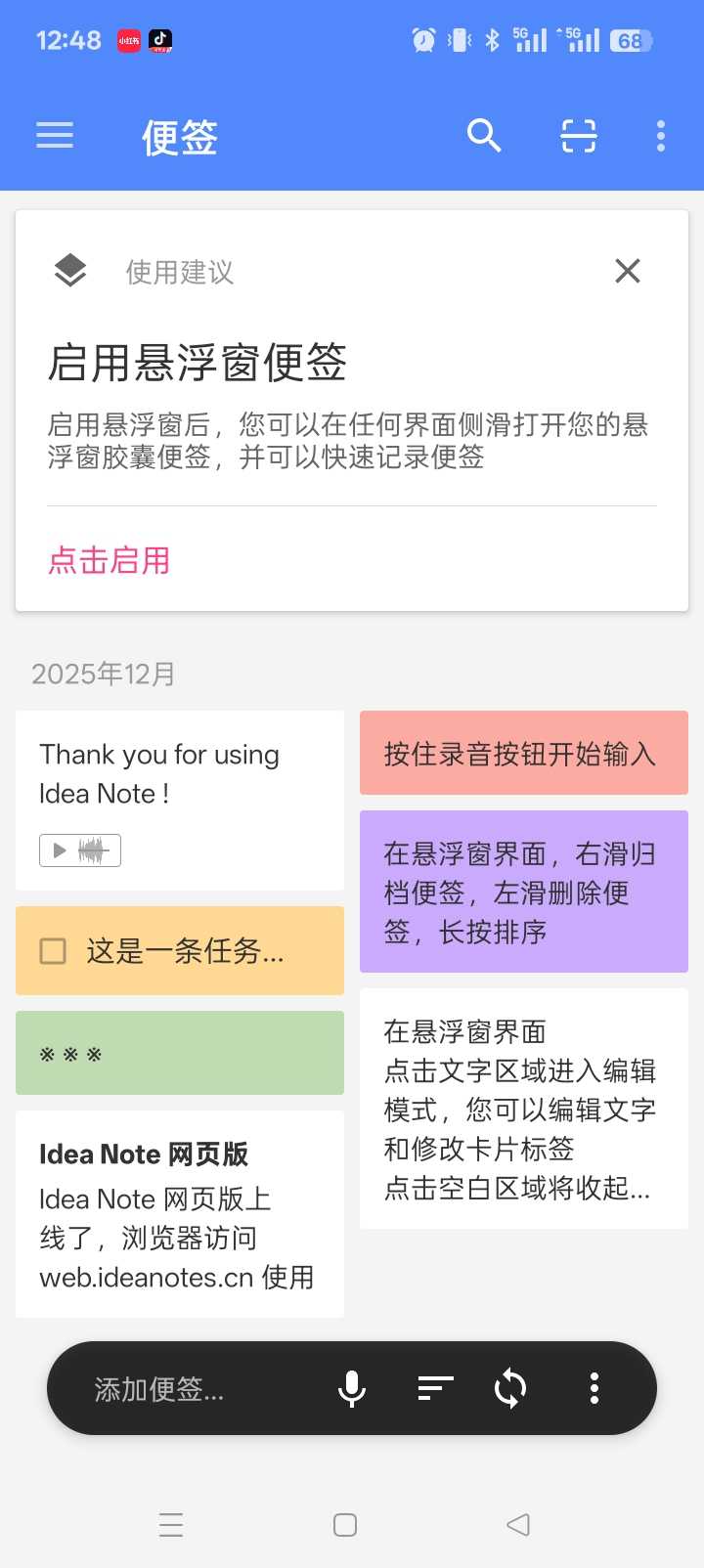Open the green ※※※ note
The height and width of the screenshot is (1568, 704).
tap(180, 1053)
